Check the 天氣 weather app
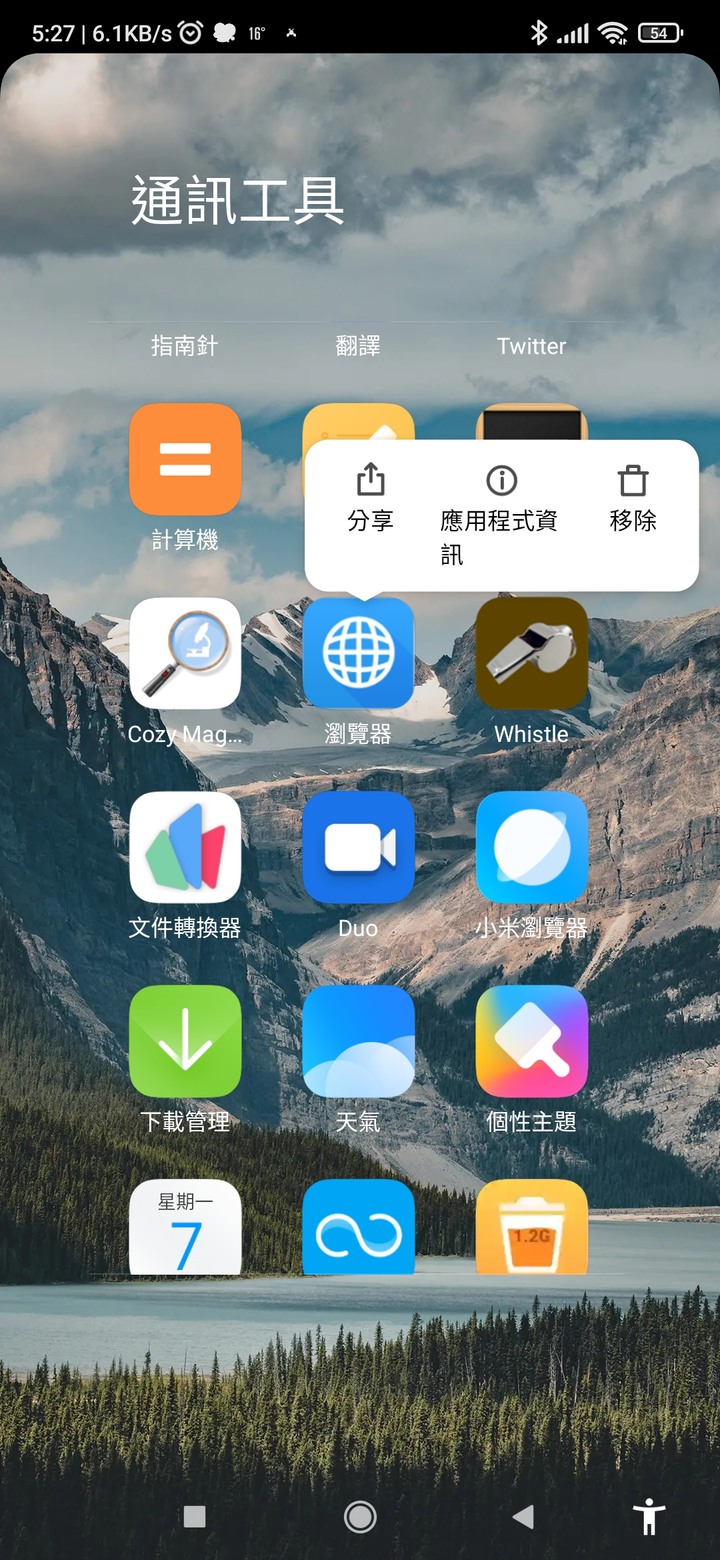This screenshot has height=1560, width=720. pyautogui.click(x=358, y=1041)
